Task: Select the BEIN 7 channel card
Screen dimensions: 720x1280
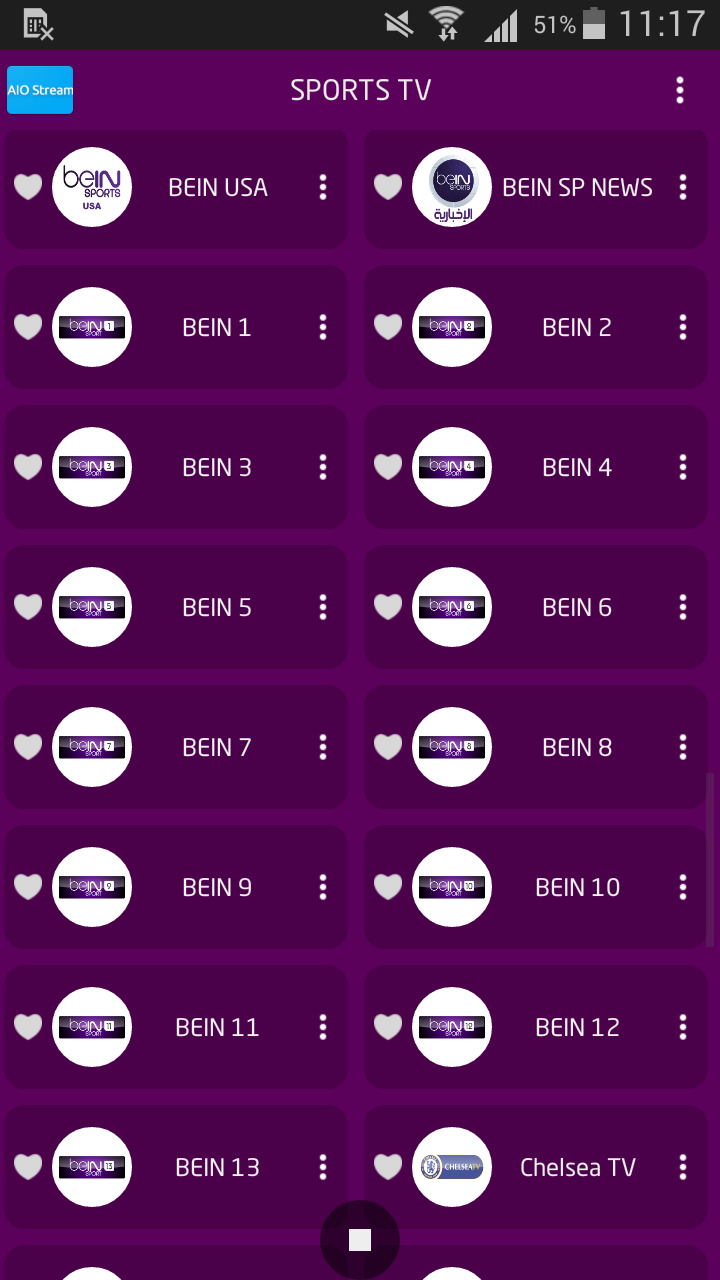Action: (x=176, y=747)
